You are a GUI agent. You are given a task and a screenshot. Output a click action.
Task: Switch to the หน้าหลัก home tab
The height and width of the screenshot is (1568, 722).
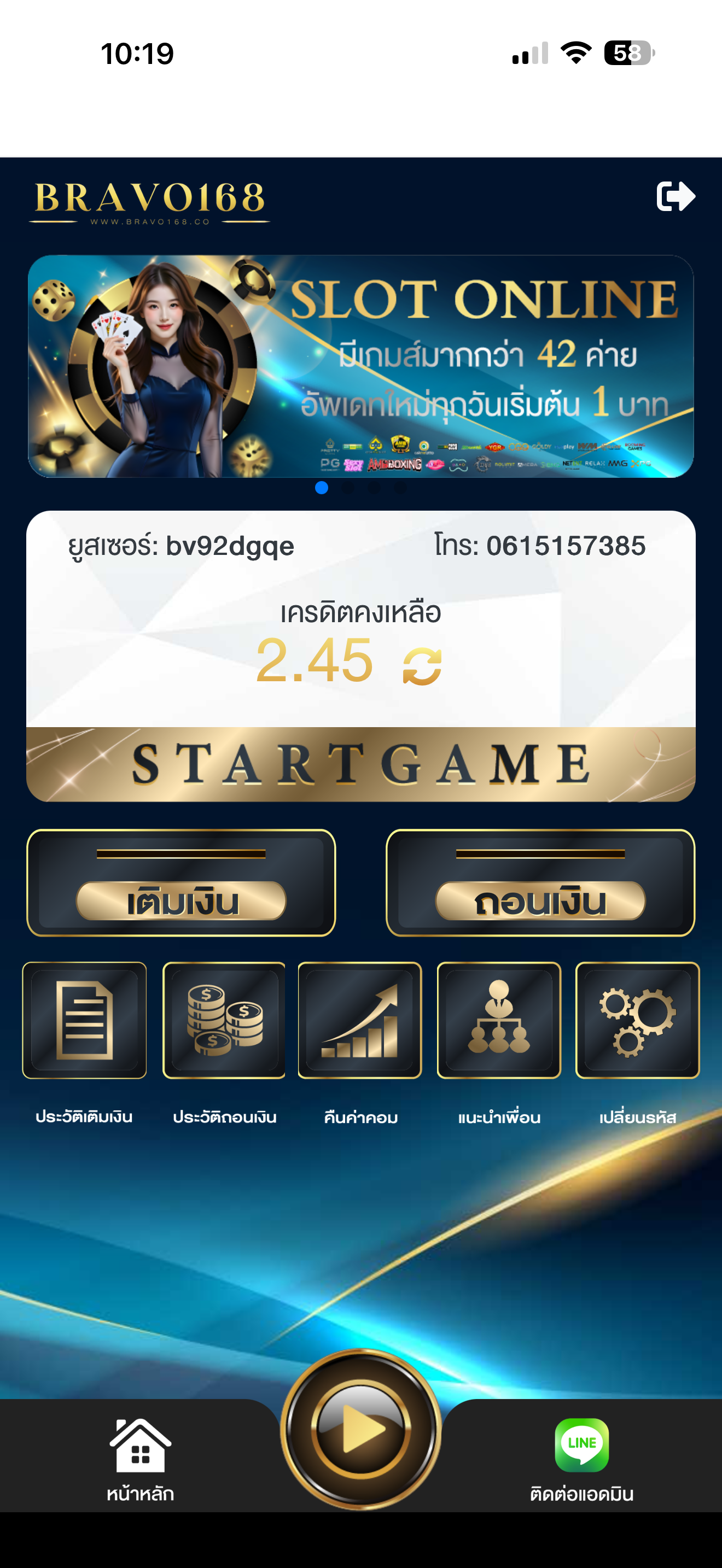[140, 1460]
